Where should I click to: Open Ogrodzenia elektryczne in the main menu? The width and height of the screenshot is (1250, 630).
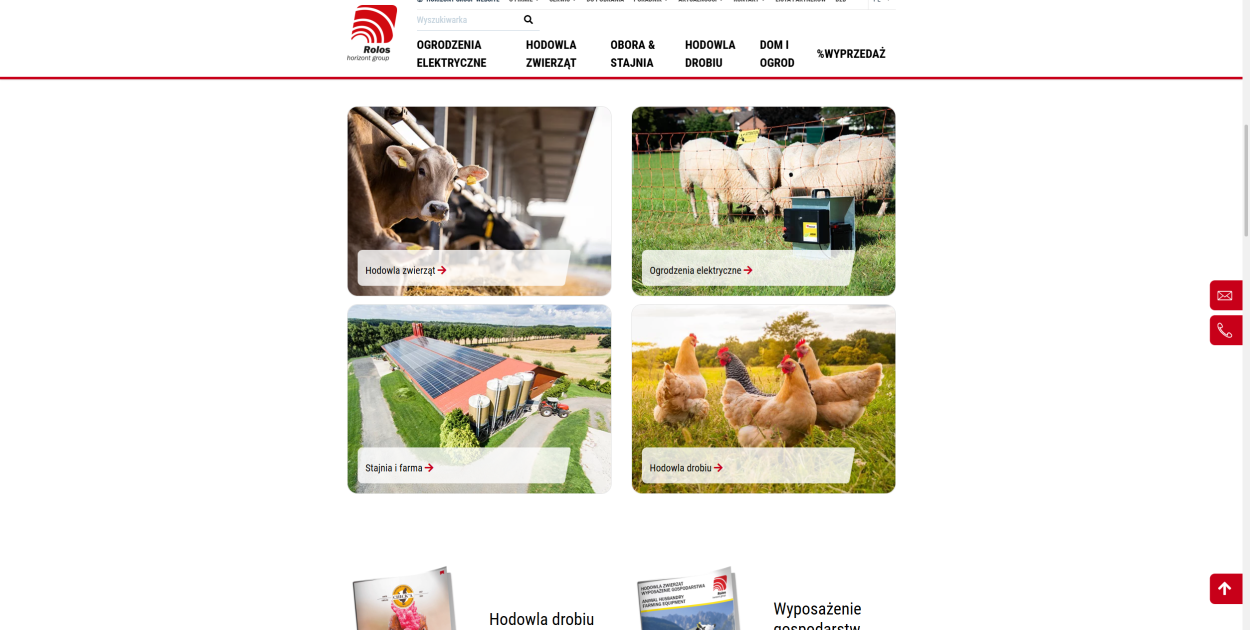[451, 54]
